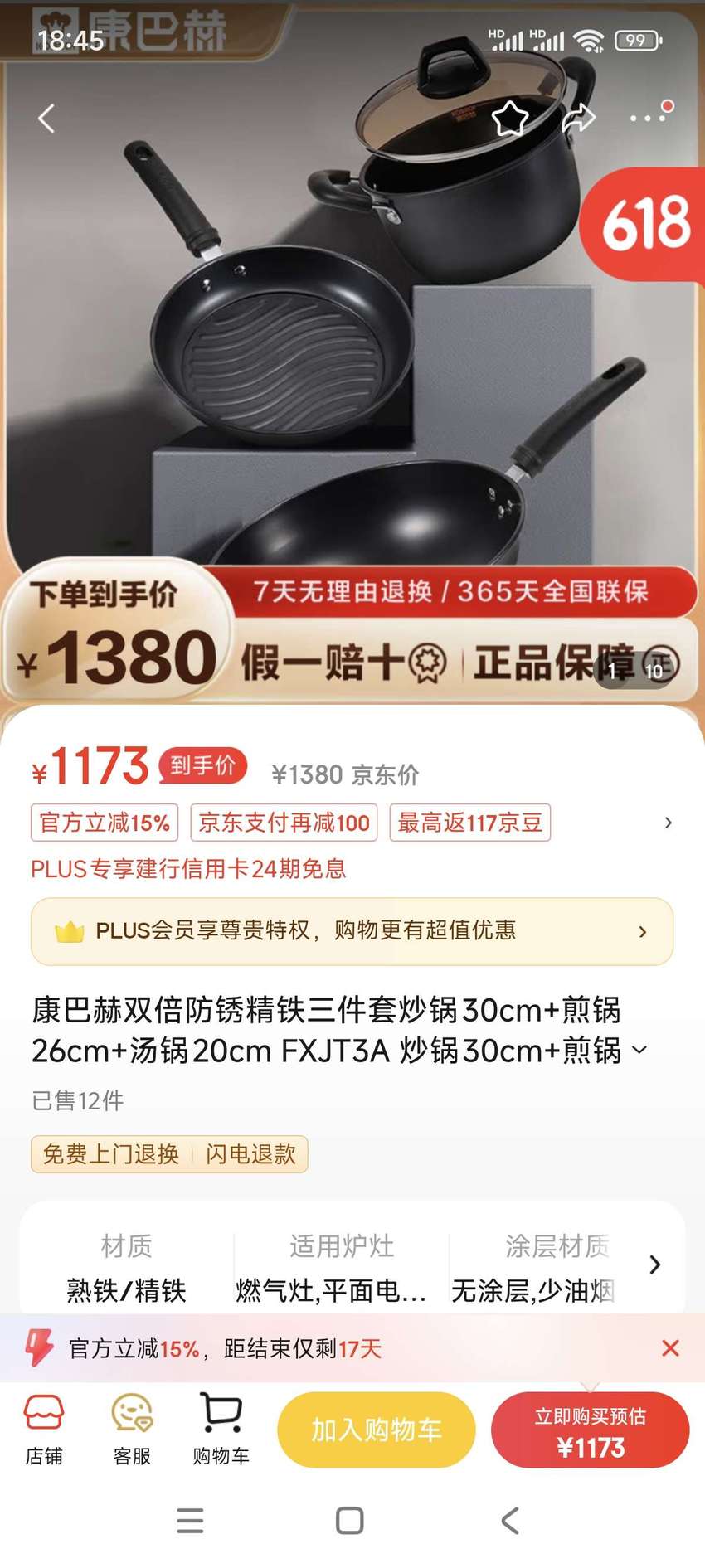The width and height of the screenshot is (705, 1568).
Task: Contact 客服 customer service
Action: (x=132, y=1430)
